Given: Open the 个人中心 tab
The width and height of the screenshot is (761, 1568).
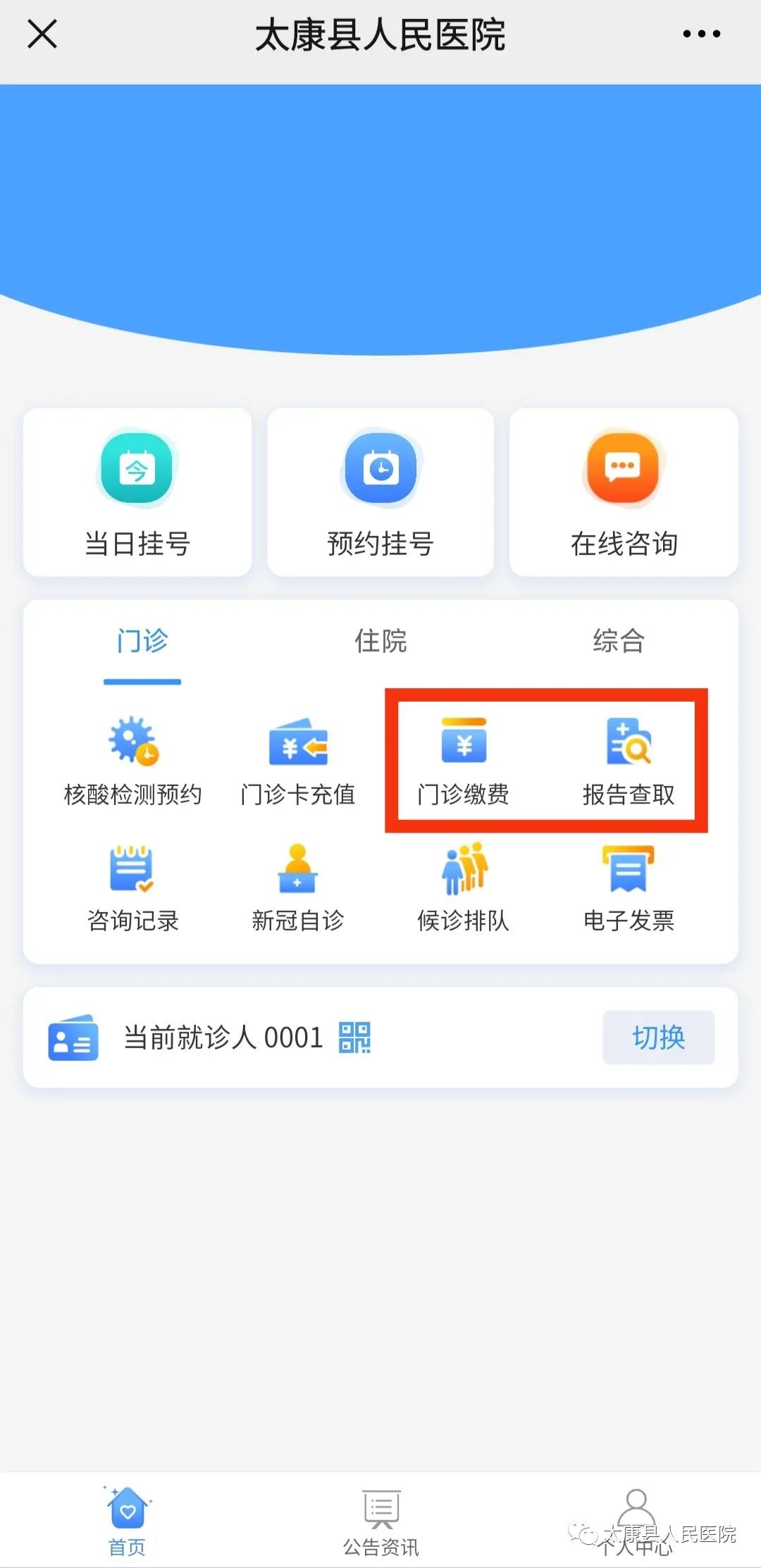Looking at the screenshot, I should [636, 1523].
